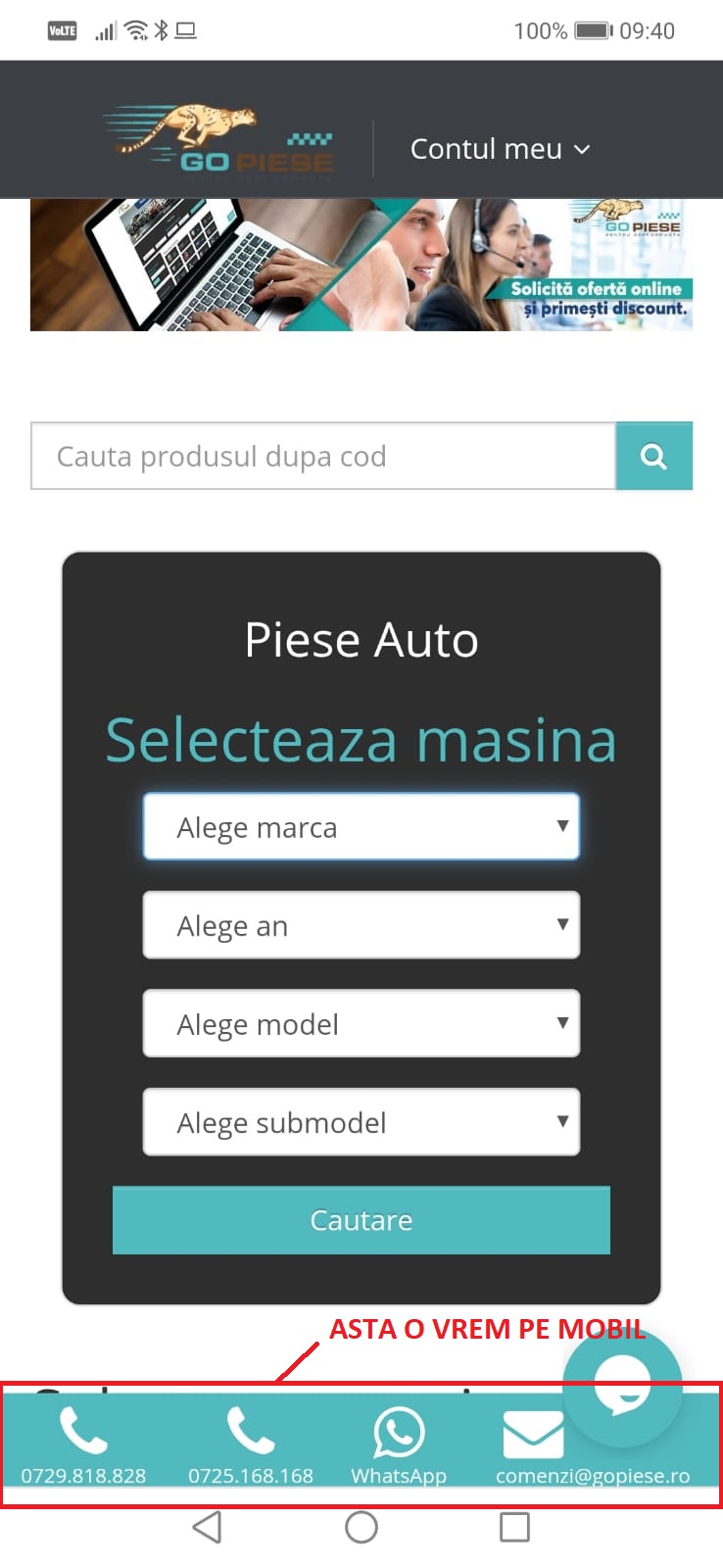Tap the system back button
The image size is (723, 1568).
(x=208, y=1527)
